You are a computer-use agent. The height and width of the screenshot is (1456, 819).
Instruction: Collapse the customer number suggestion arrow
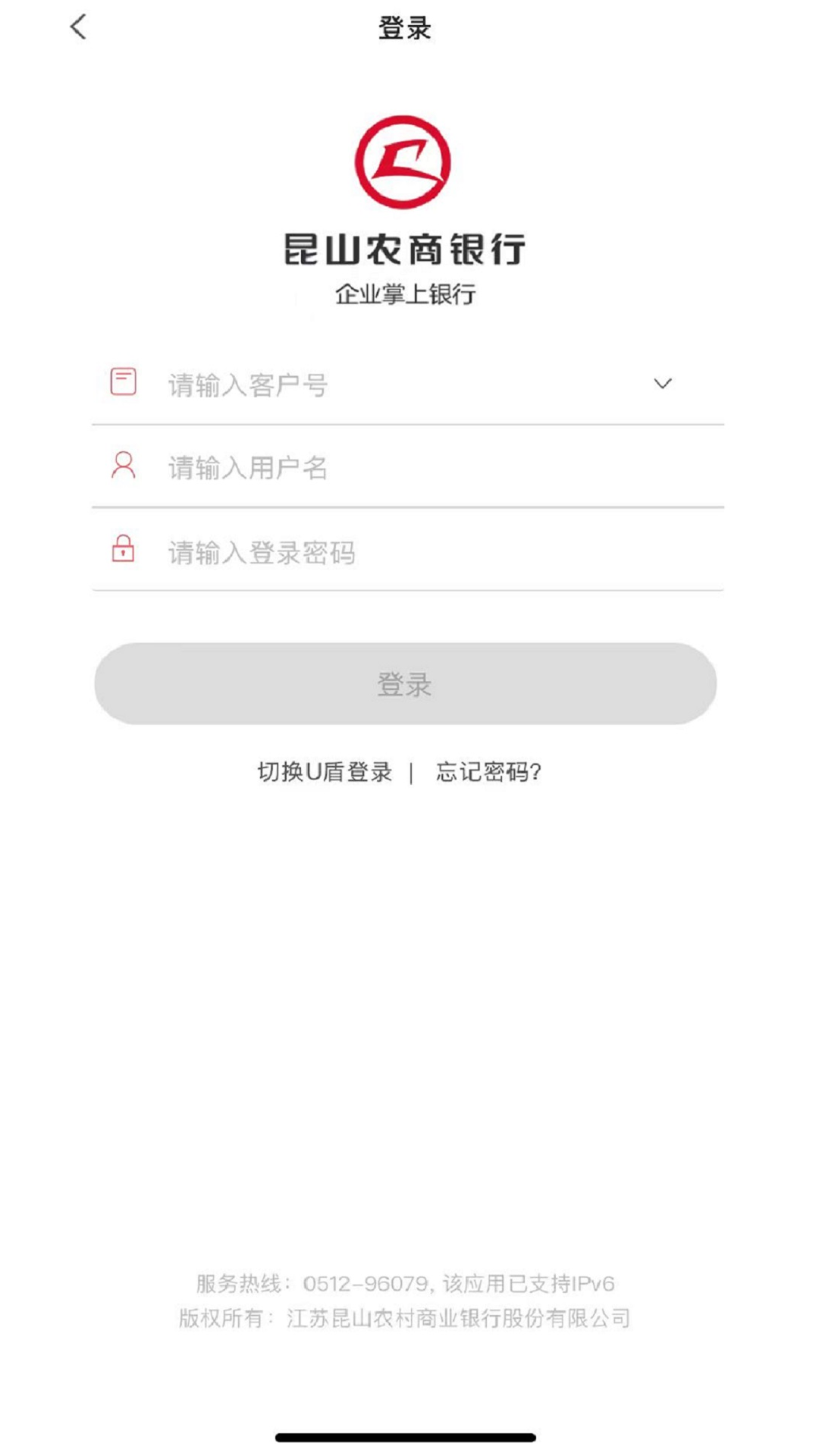point(661,384)
